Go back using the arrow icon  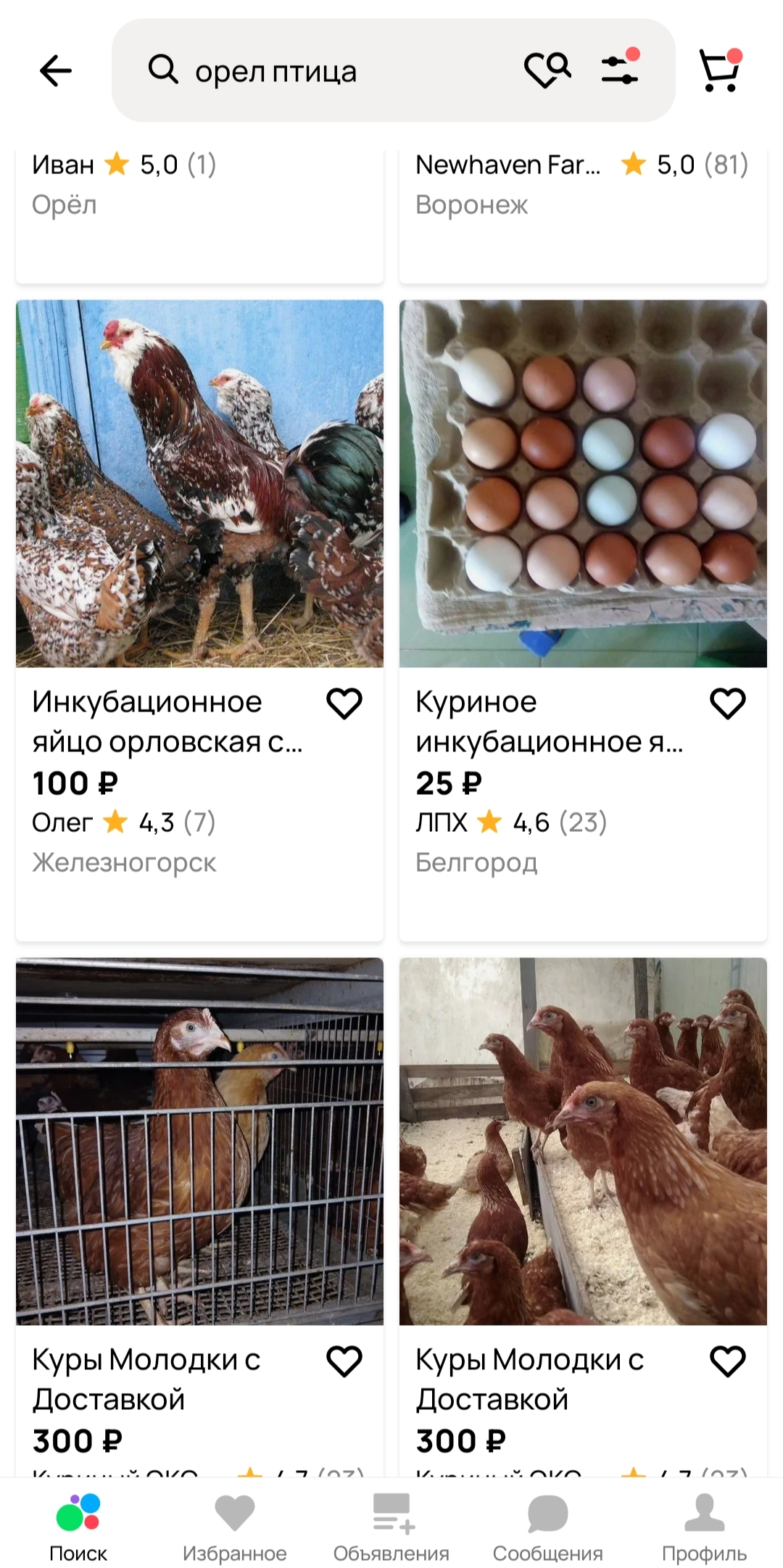[x=55, y=71]
